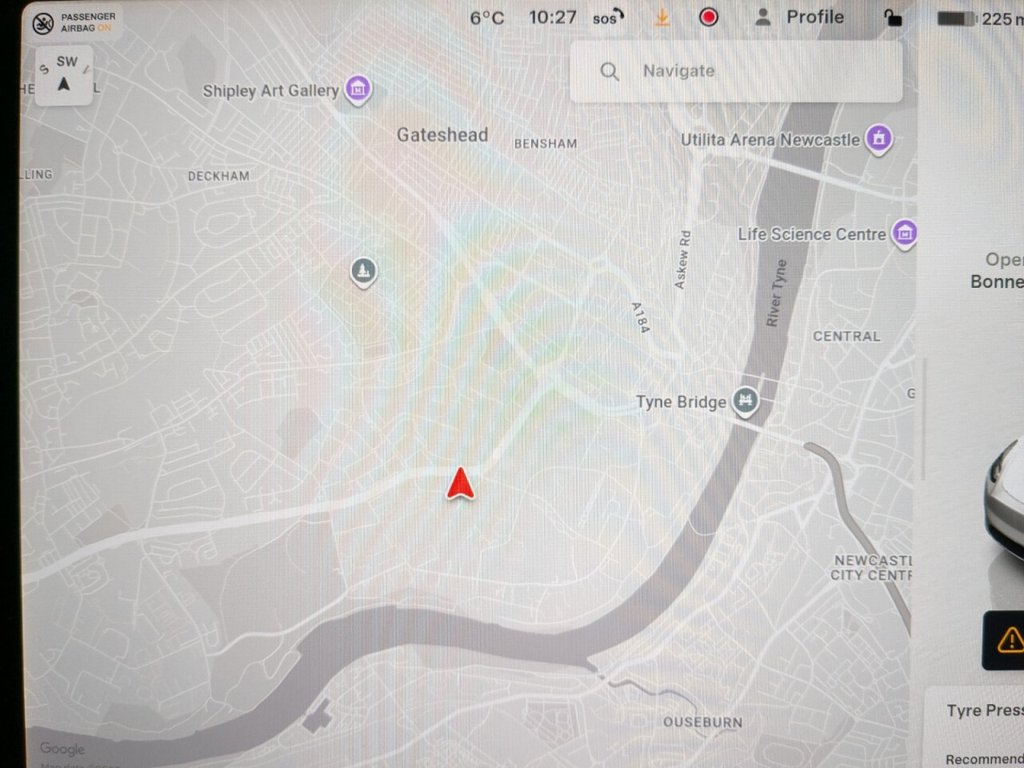Open the yellow warning alert icon
The image size is (1024, 768).
(x=1010, y=638)
